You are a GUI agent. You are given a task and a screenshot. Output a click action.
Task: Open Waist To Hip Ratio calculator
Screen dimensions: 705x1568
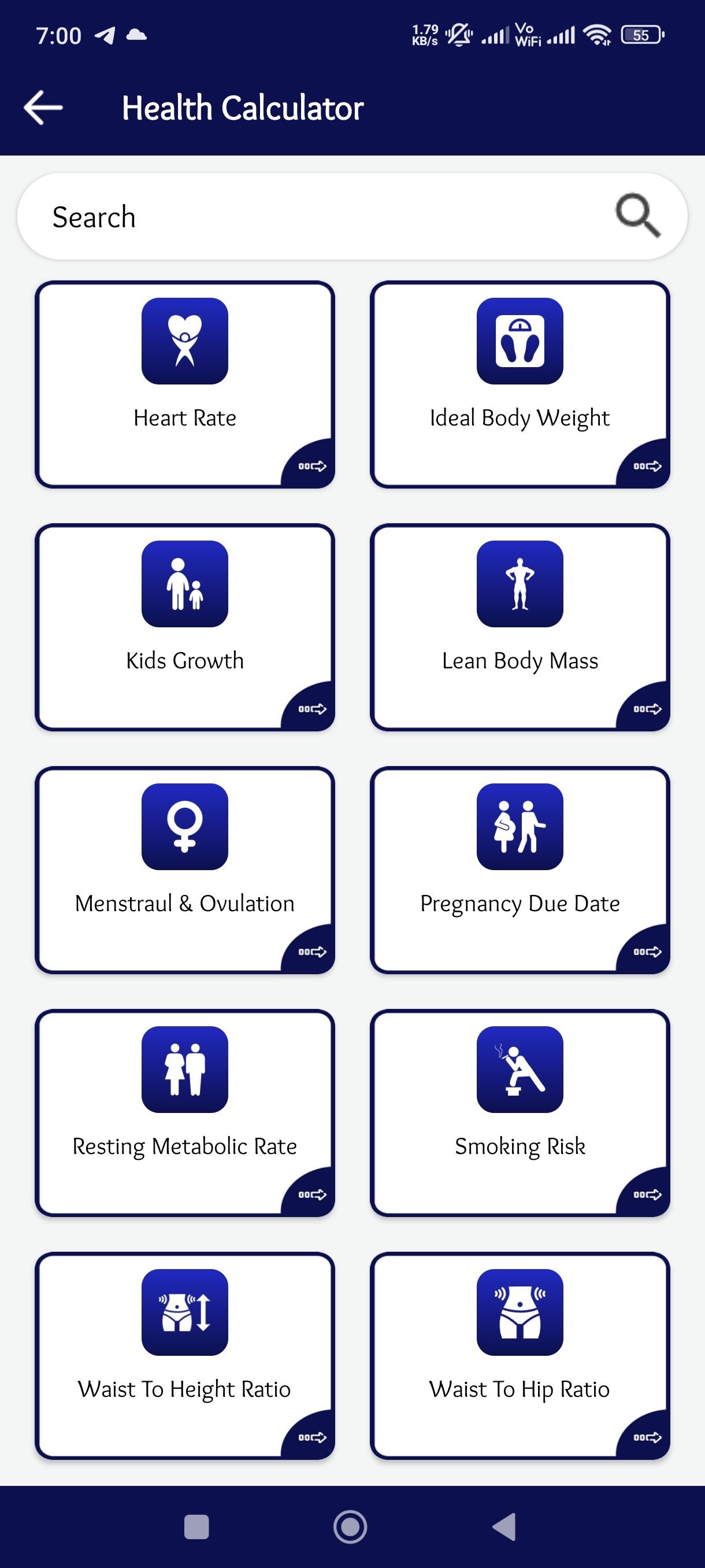click(520, 1356)
